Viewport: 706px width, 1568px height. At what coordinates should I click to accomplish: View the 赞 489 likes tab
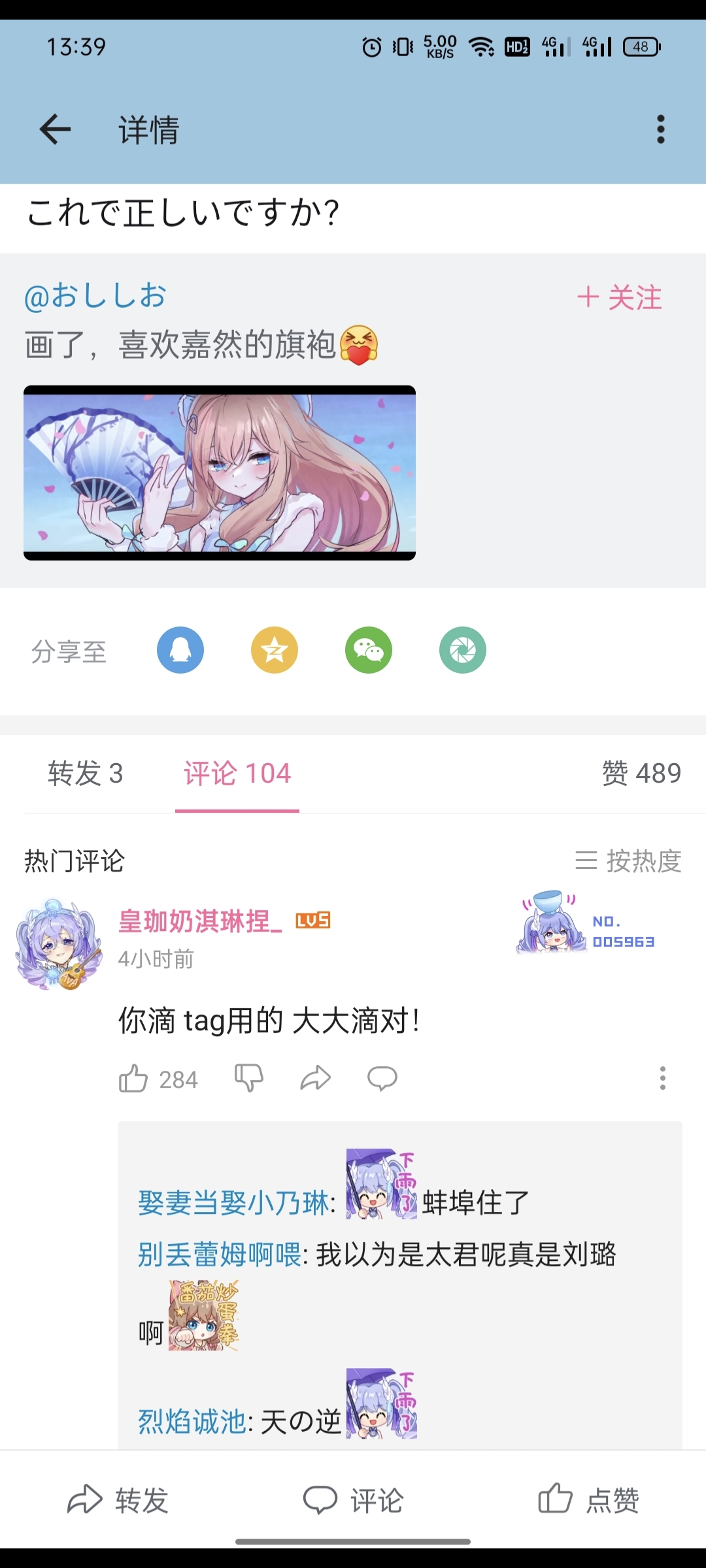pos(641,774)
